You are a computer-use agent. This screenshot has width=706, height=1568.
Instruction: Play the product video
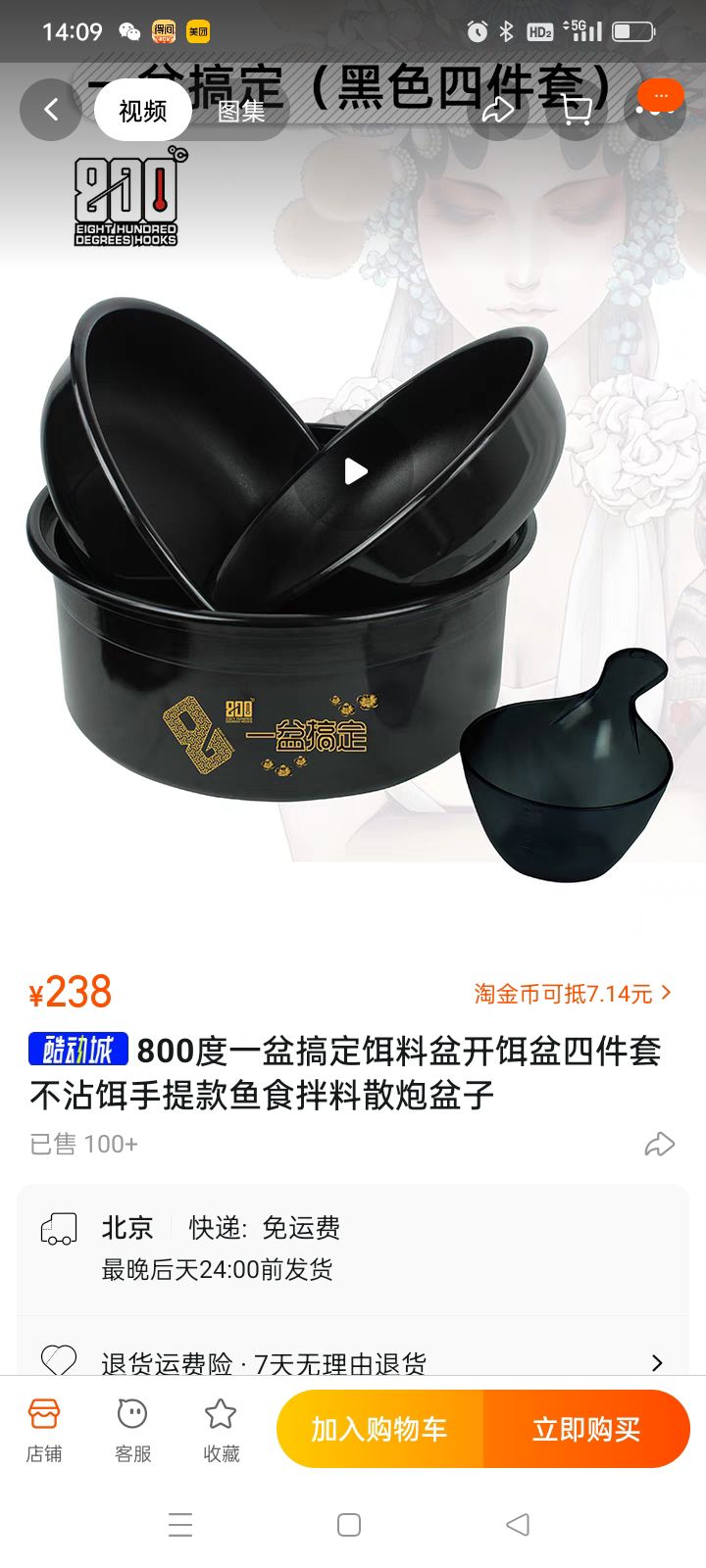click(x=355, y=472)
